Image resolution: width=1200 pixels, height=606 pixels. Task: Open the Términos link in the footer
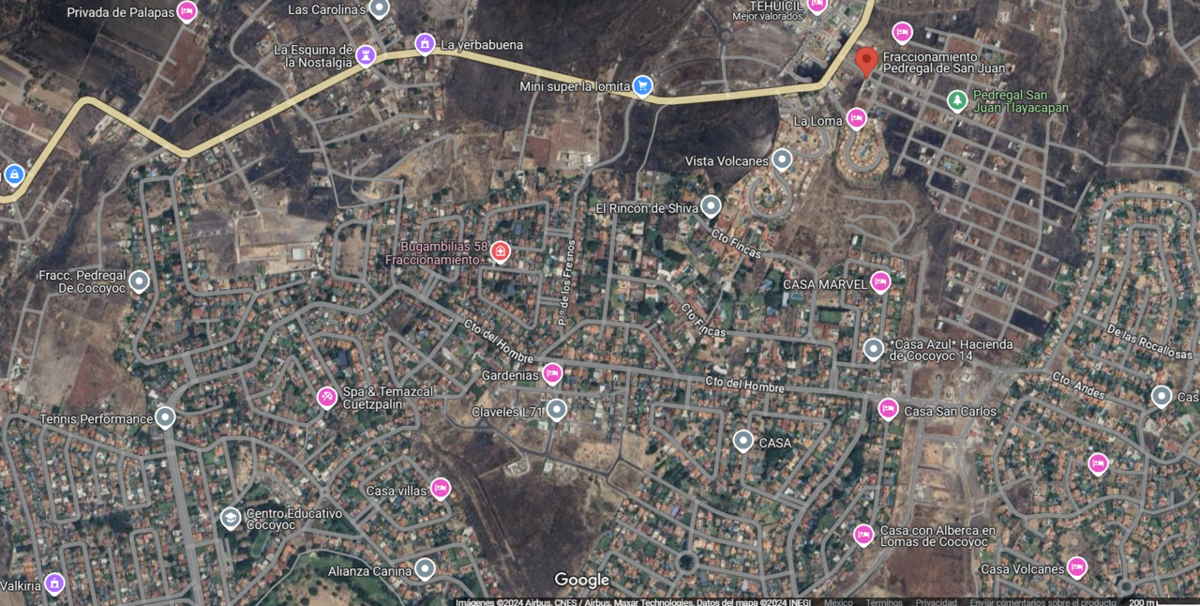click(884, 602)
